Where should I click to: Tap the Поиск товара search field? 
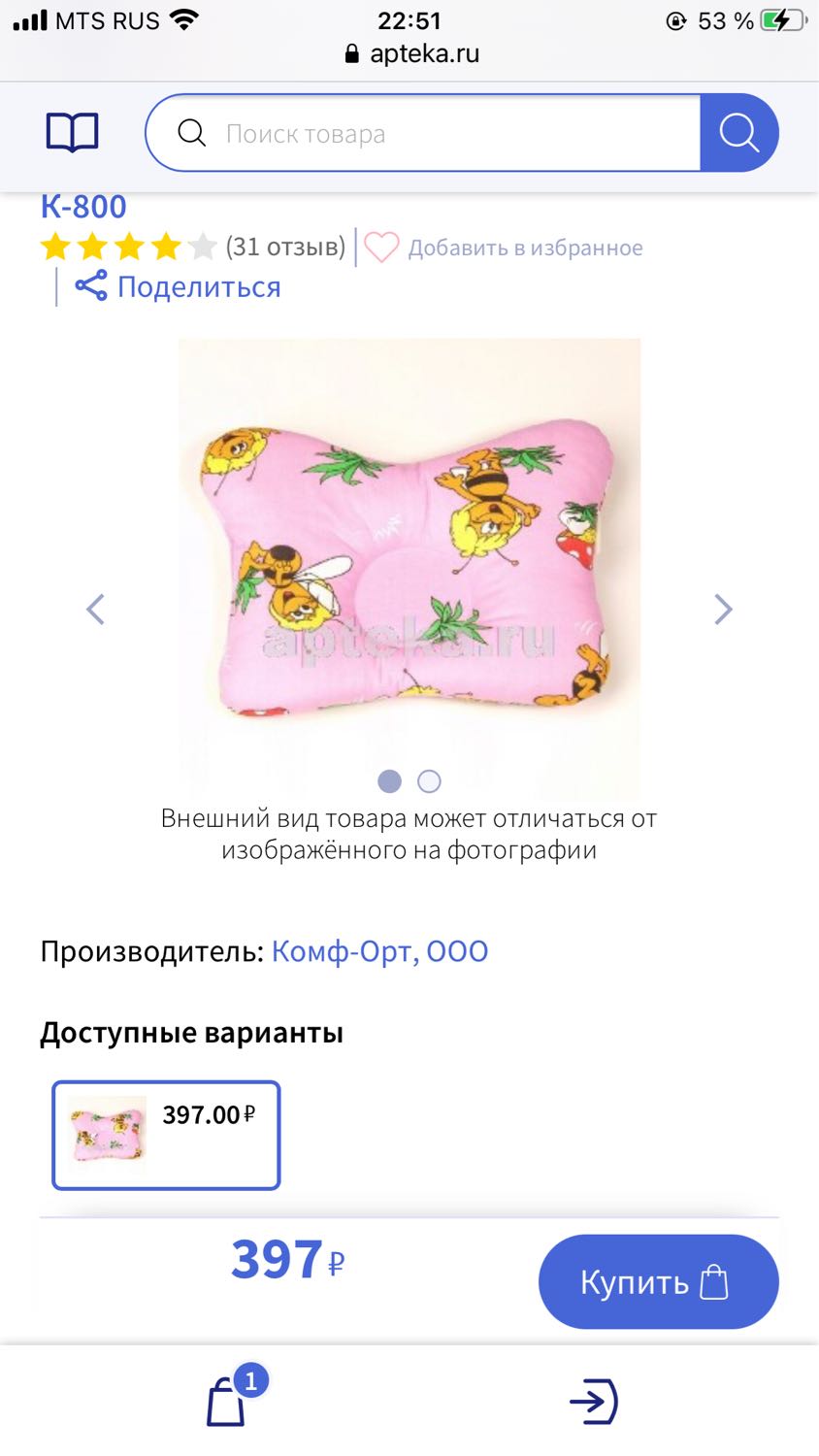coord(423,133)
